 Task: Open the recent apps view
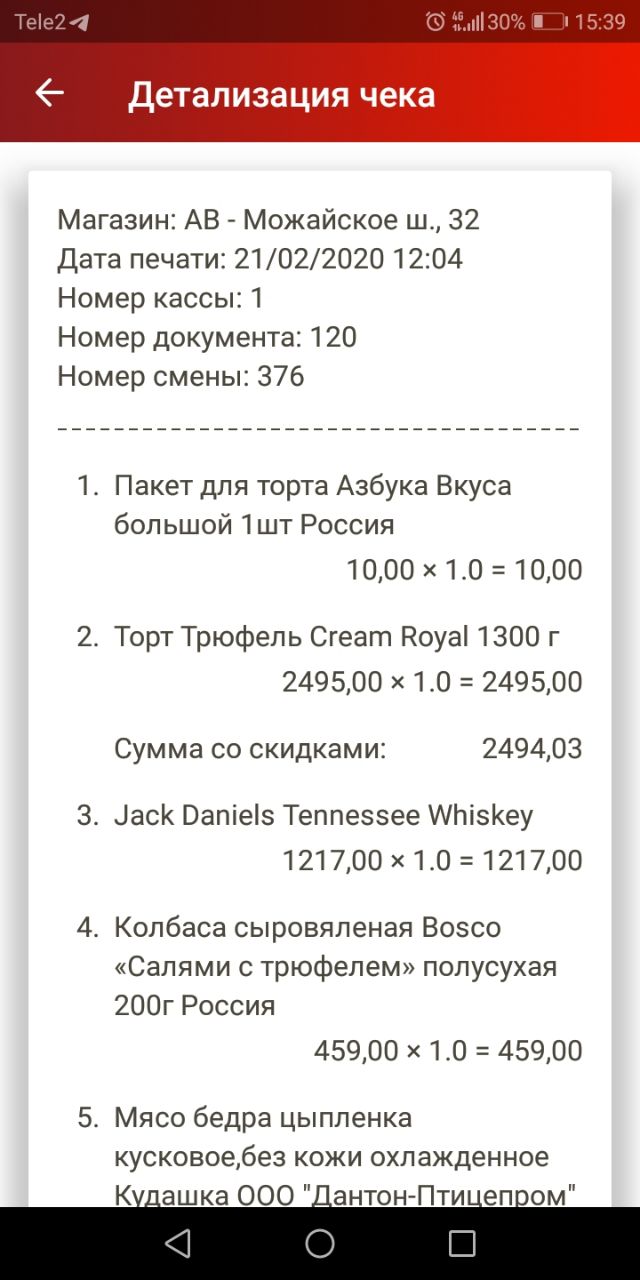[462, 1243]
